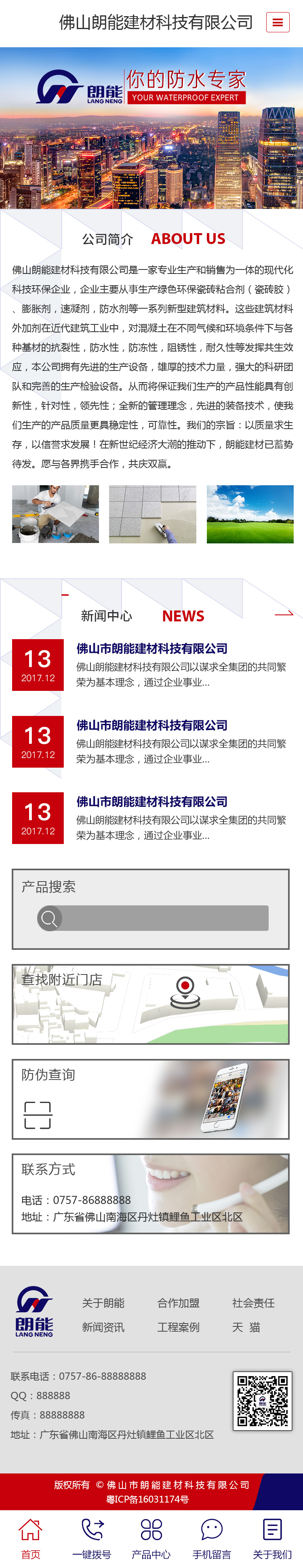Open the 关于朗能 footer link
The width and height of the screenshot is (303, 1568).
point(103,1303)
